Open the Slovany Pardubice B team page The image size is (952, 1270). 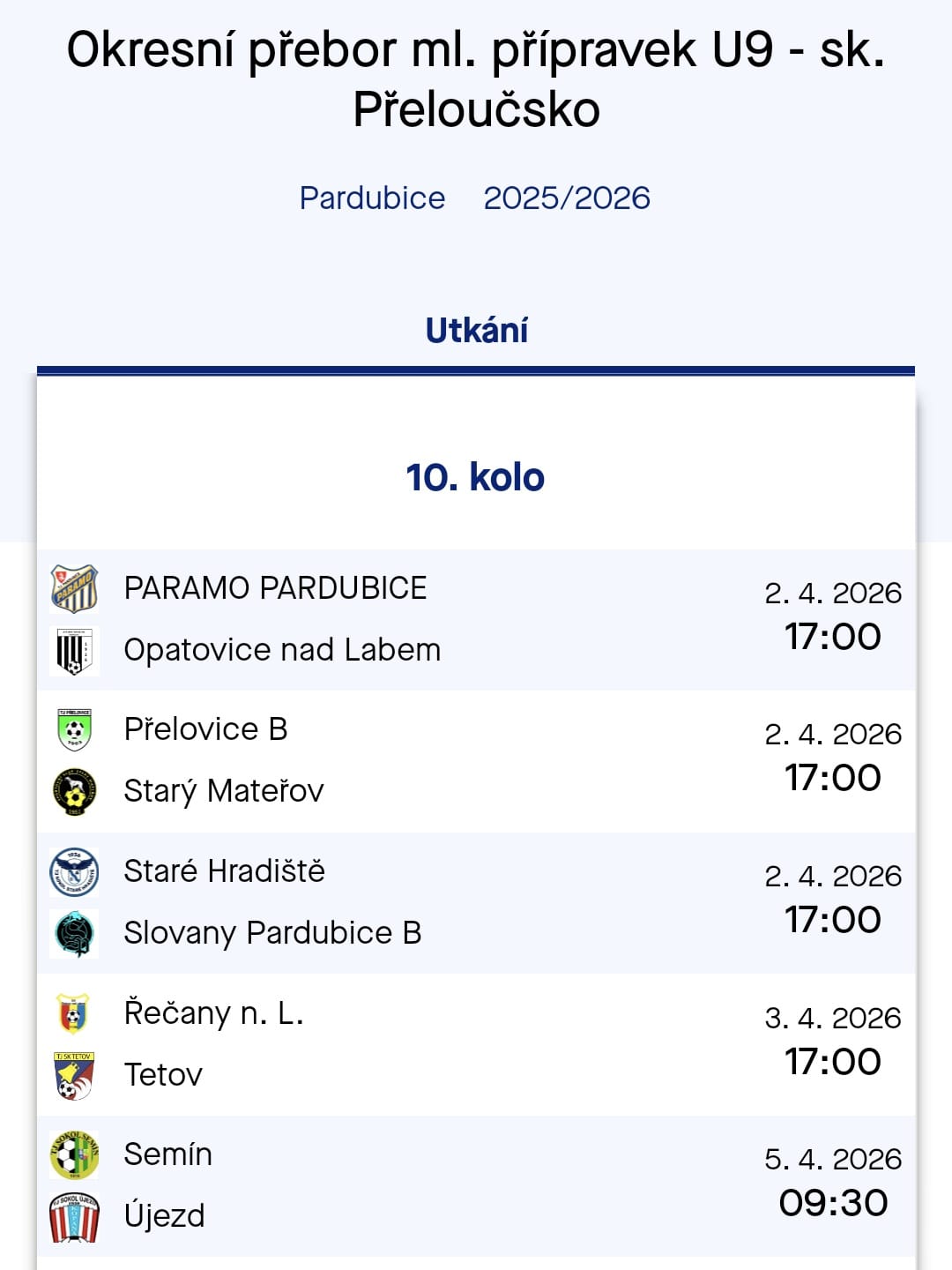(x=271, y=934)
